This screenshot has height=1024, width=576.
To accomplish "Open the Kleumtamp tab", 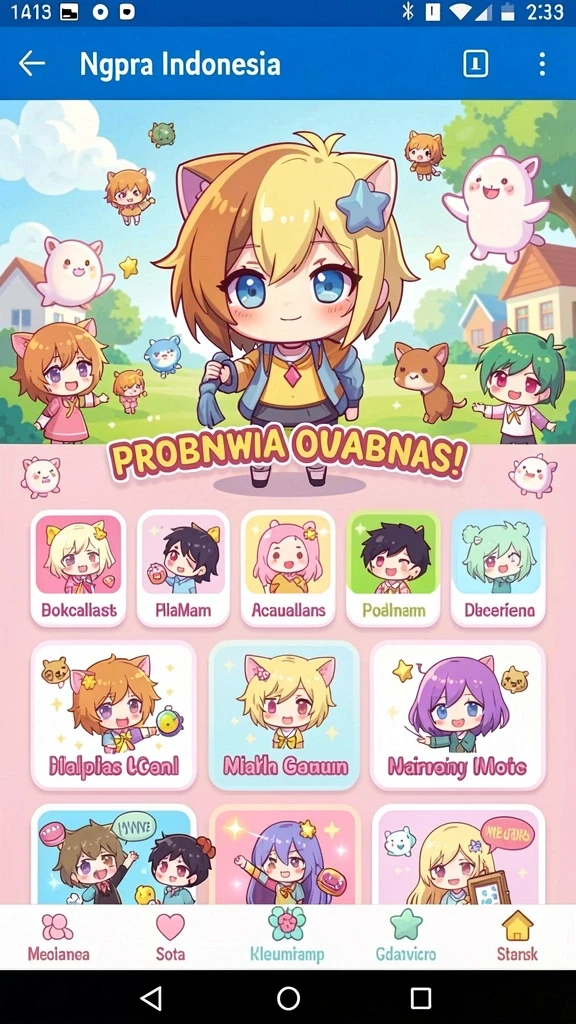I will (x=287, y=938).
